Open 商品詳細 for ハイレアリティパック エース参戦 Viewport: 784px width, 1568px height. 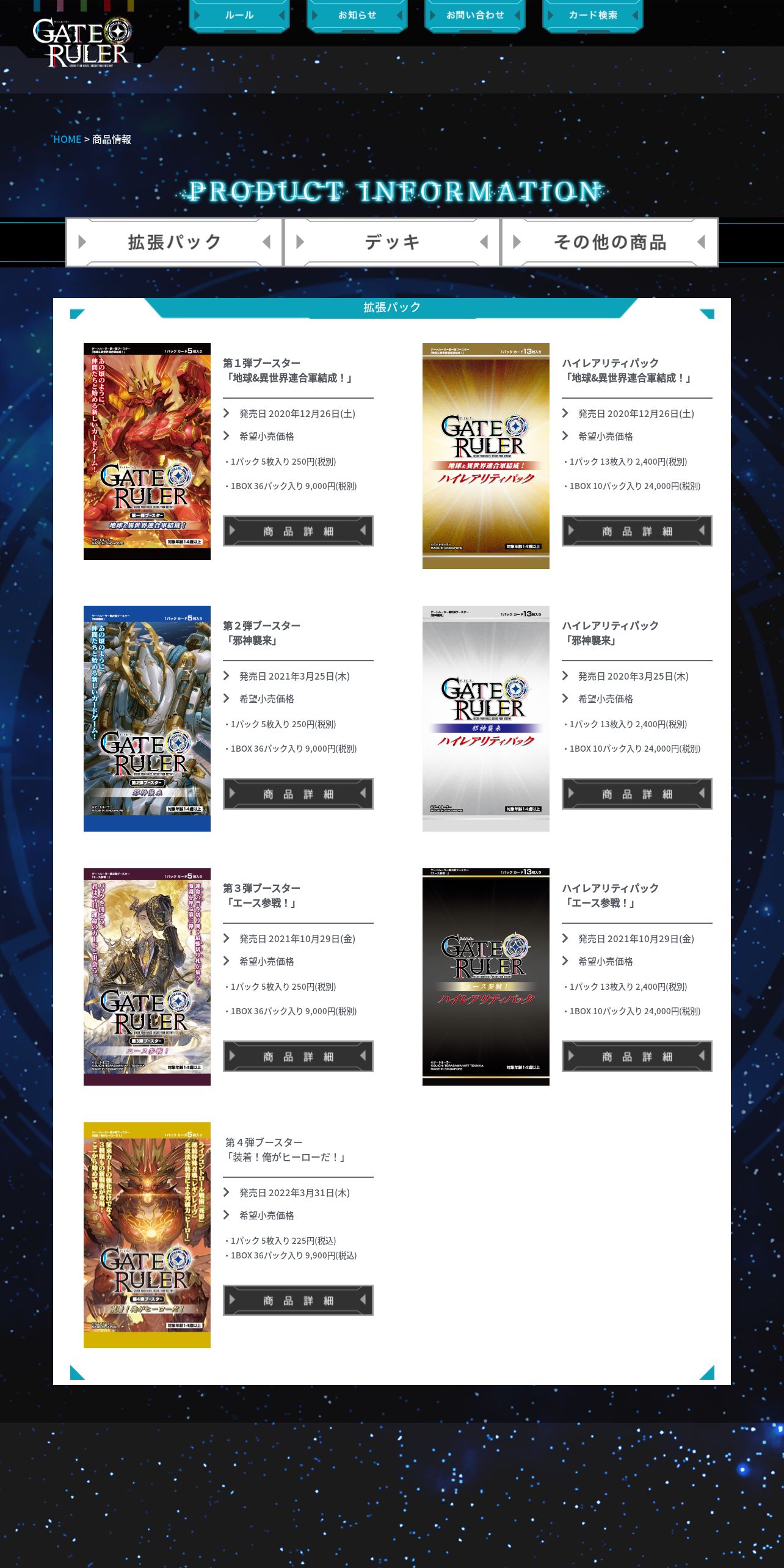[x=637, y=1056]
